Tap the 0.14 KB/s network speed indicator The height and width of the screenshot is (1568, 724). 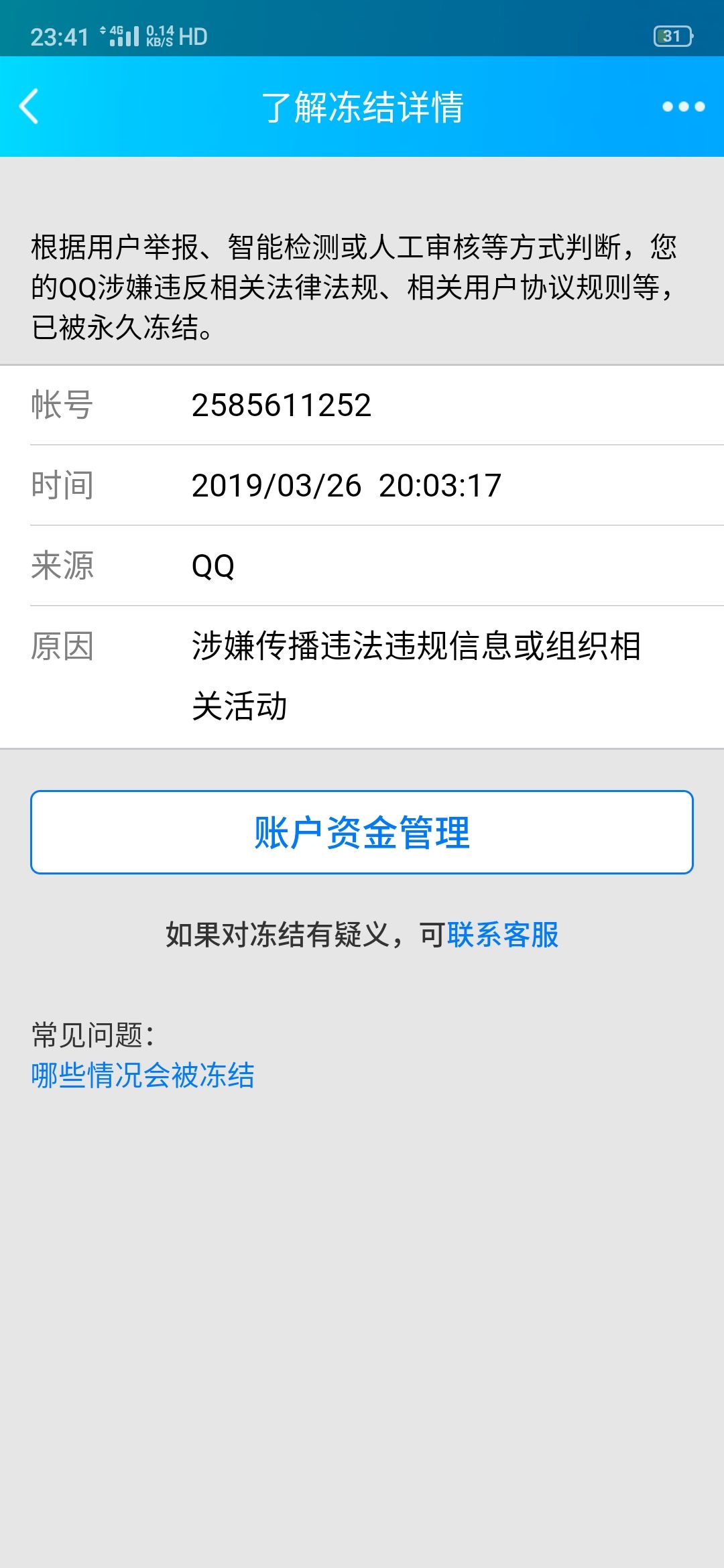tap(161, 37)
